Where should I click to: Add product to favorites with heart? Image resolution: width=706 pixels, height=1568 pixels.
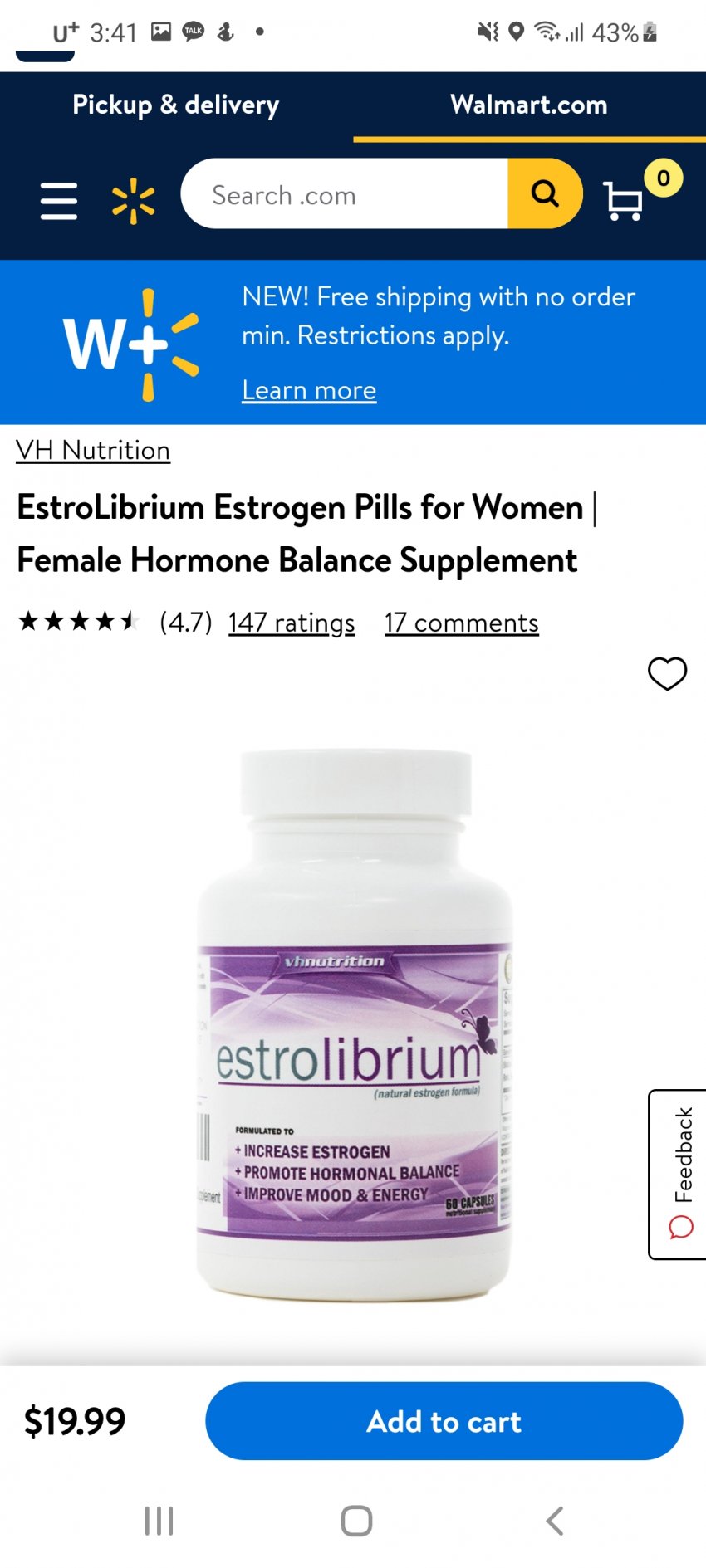pos(667,673)
